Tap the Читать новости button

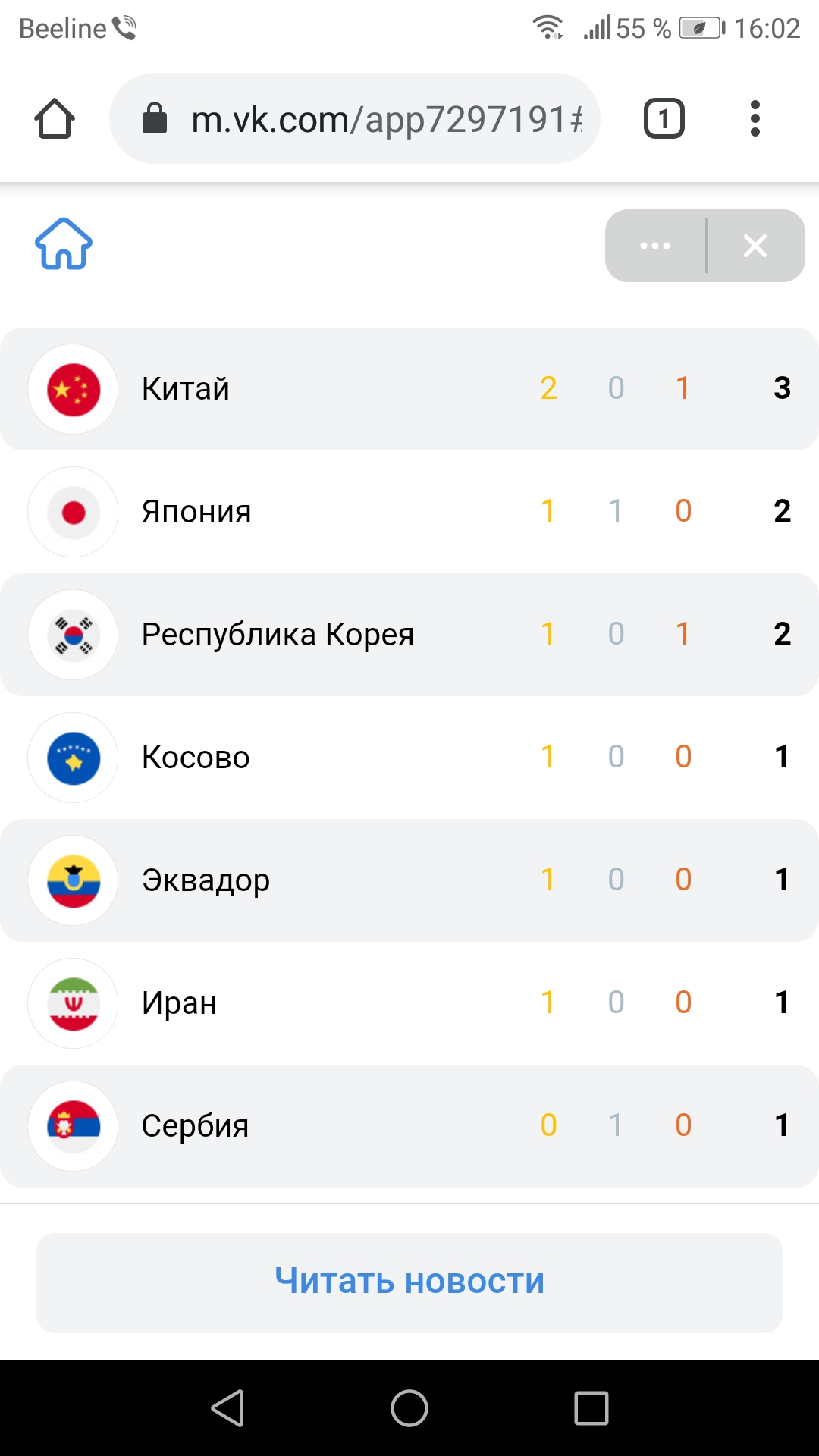click(409, 1282)
